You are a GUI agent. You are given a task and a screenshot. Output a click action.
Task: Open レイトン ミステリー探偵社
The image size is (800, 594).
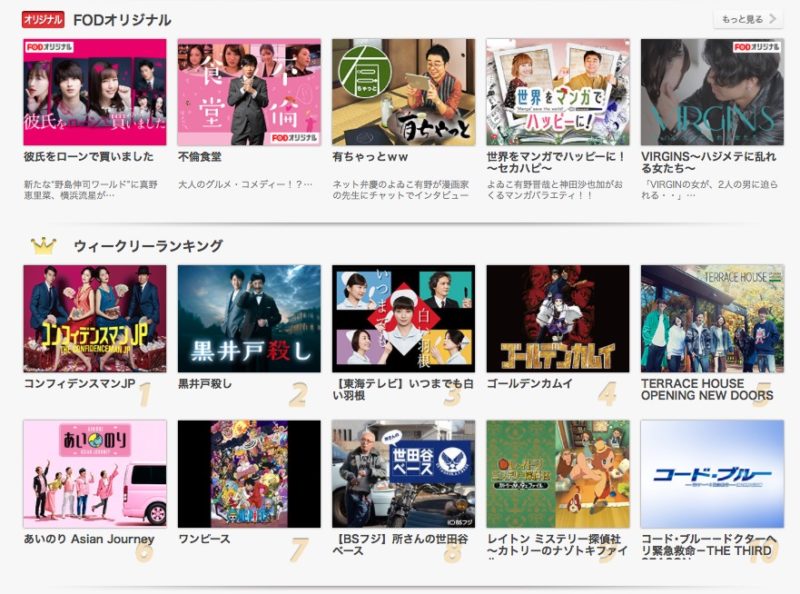[557, 473]
